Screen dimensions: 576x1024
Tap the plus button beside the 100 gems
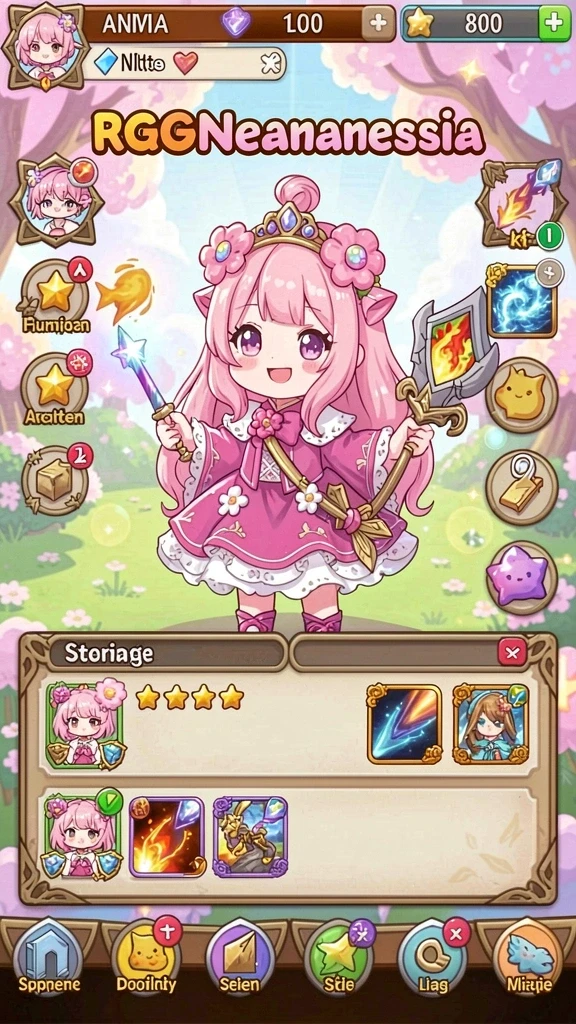tap(377, 24)
